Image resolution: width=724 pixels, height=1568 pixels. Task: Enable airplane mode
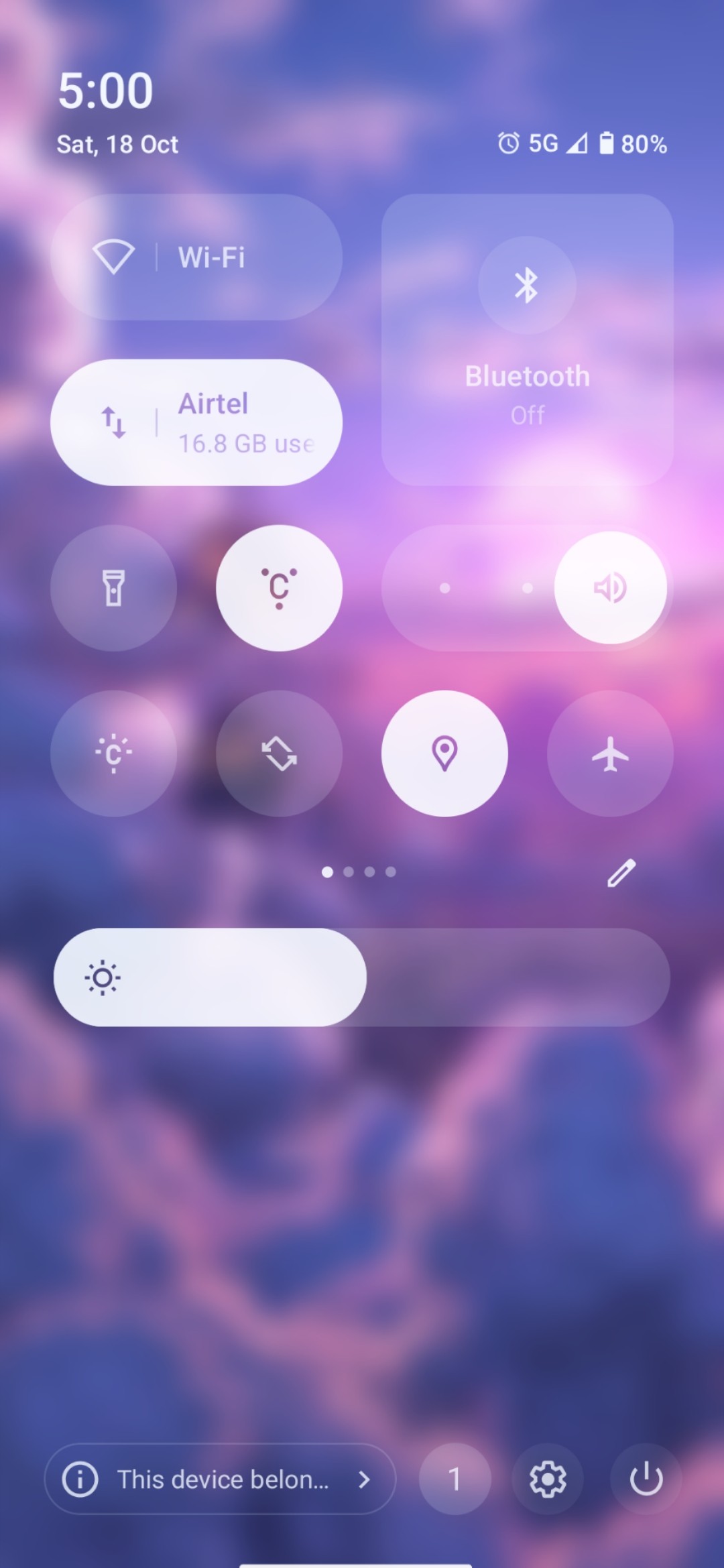(x=610, y=753)
